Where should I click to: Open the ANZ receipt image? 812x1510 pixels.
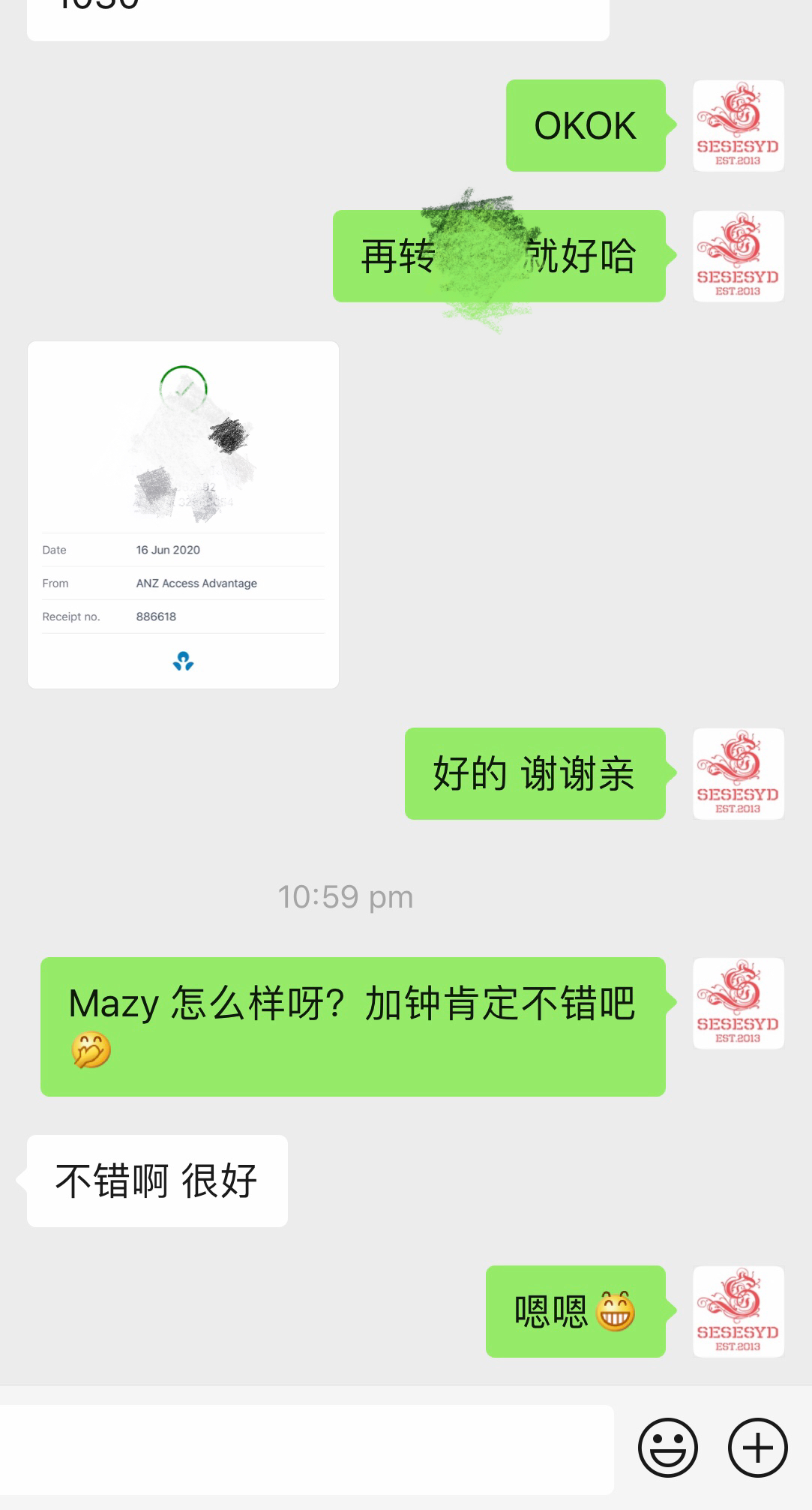(183, 515)
